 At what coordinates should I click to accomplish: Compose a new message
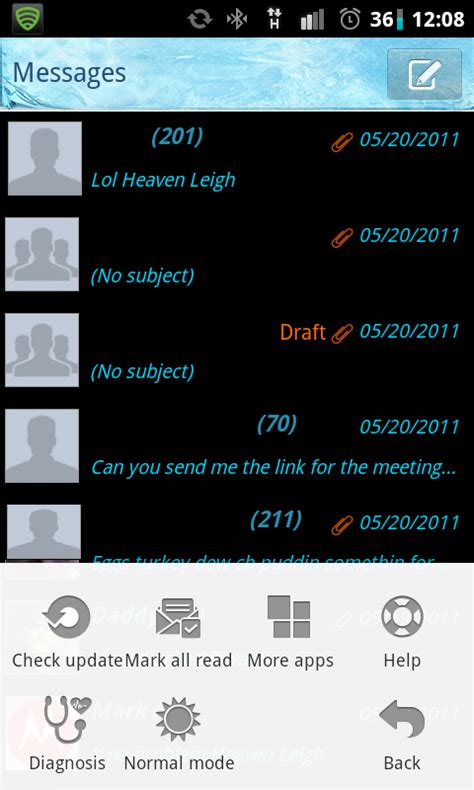click(424, 74)
